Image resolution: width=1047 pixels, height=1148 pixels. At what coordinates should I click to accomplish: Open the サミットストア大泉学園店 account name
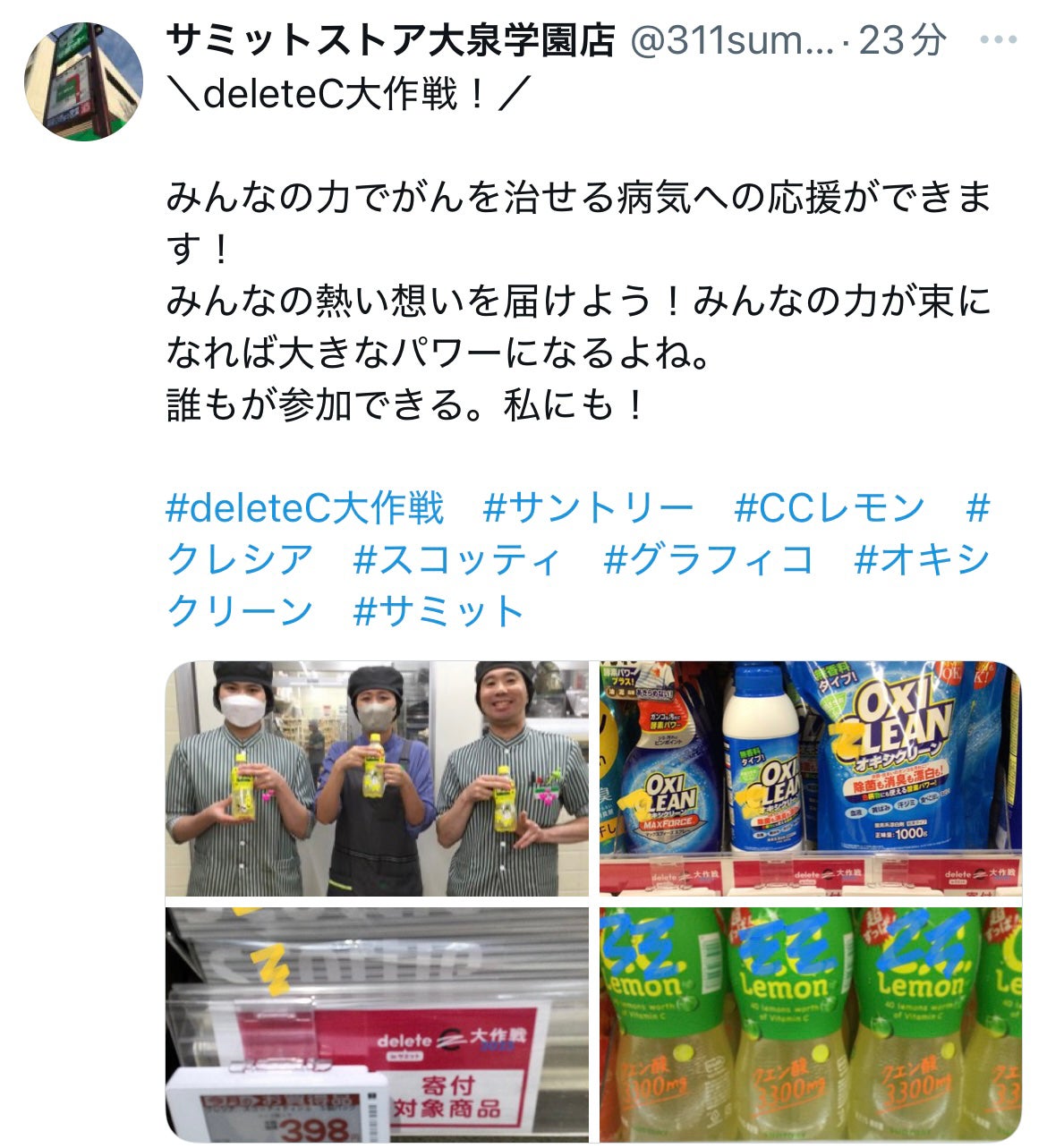click(x=391, y=40)
